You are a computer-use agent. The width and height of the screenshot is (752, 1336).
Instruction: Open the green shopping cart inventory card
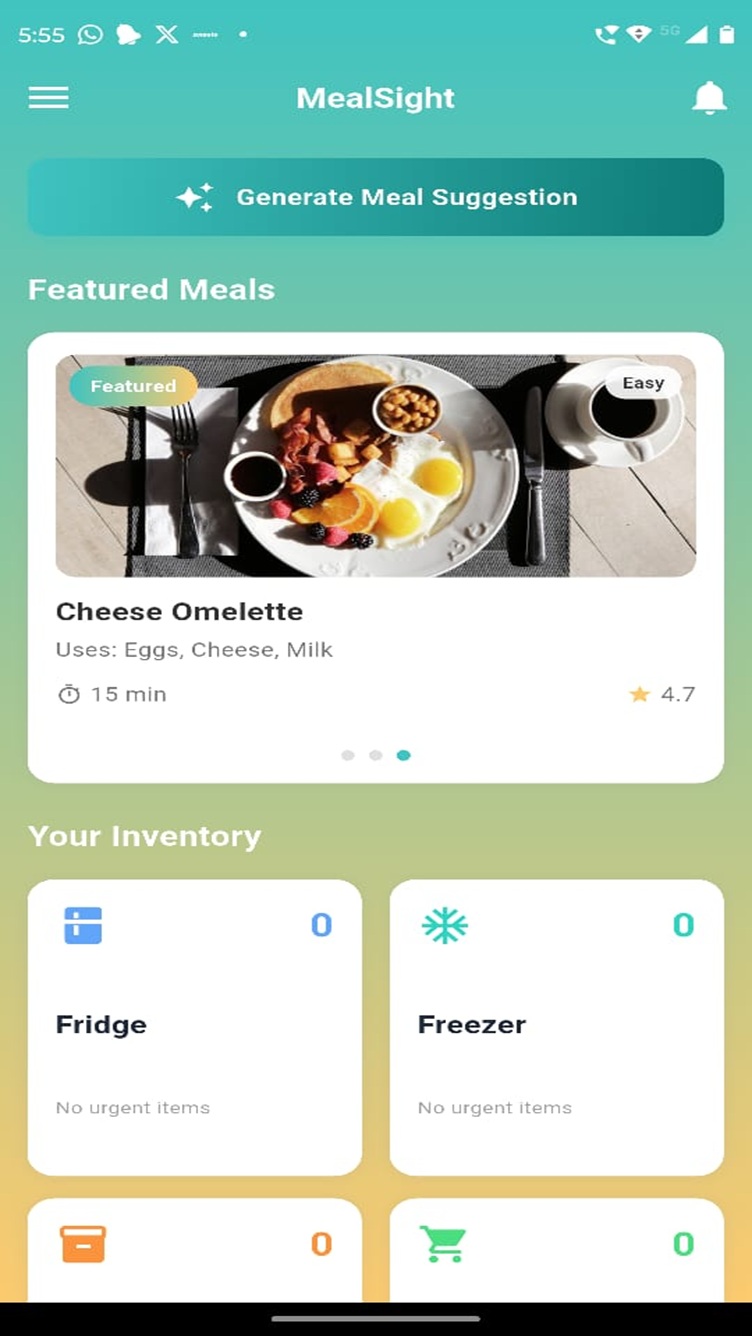coord(556,1250)
